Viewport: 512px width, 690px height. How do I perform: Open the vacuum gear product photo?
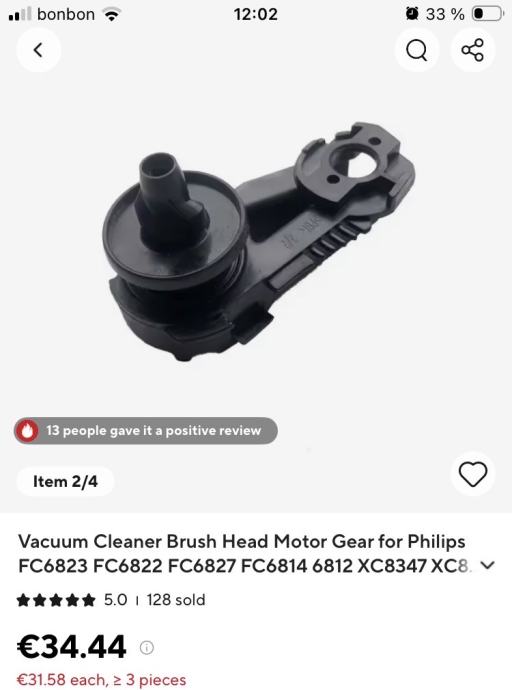(260, 241)
